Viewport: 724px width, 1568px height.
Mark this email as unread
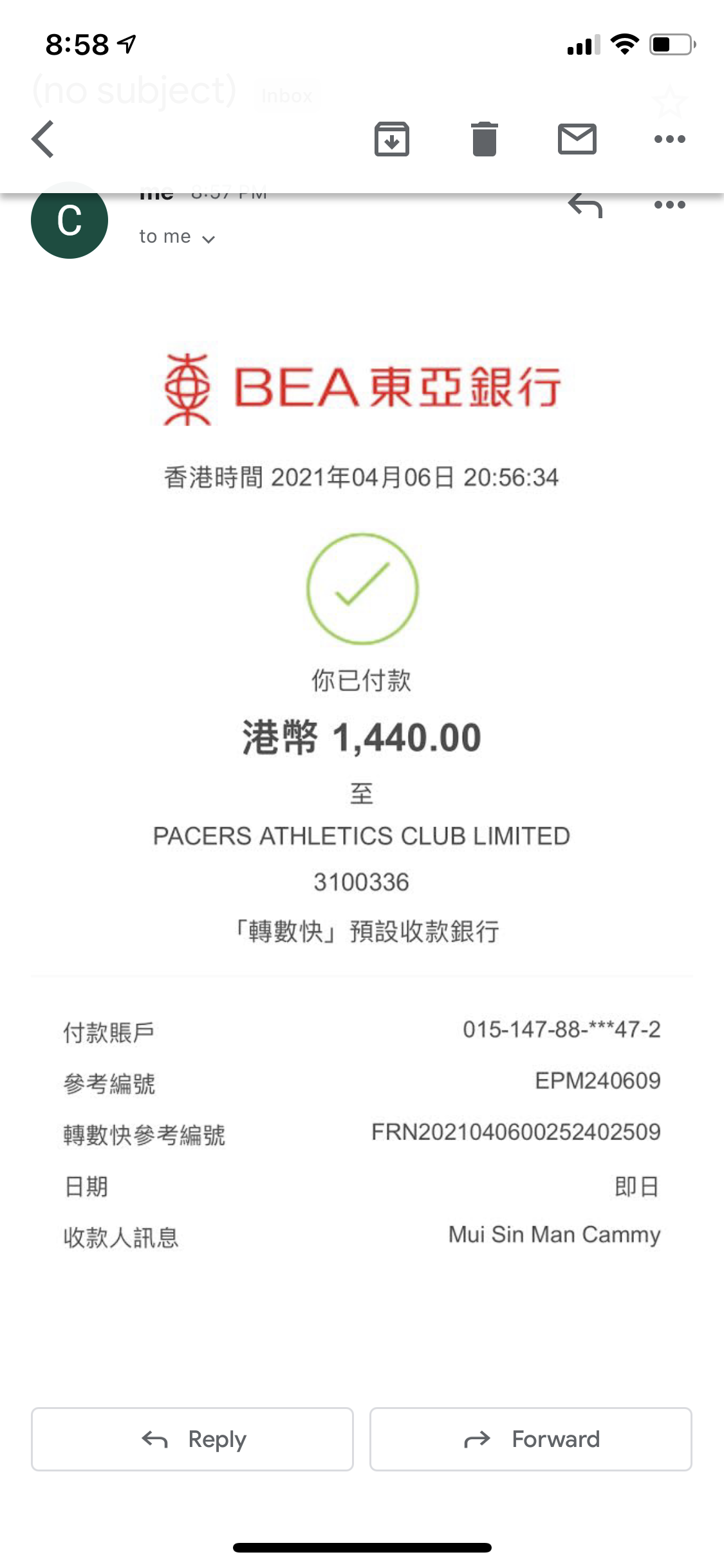click(577, 139)
